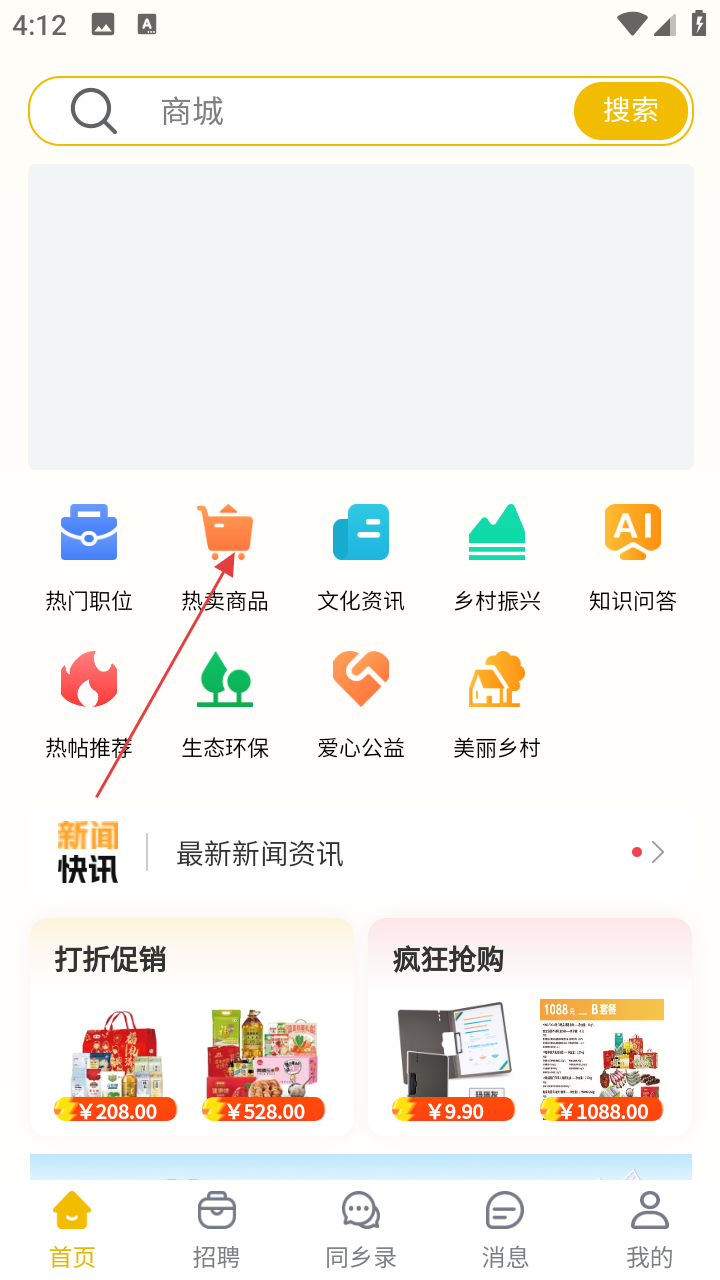Switch to the 招聘 tab

coord(217,1230)
